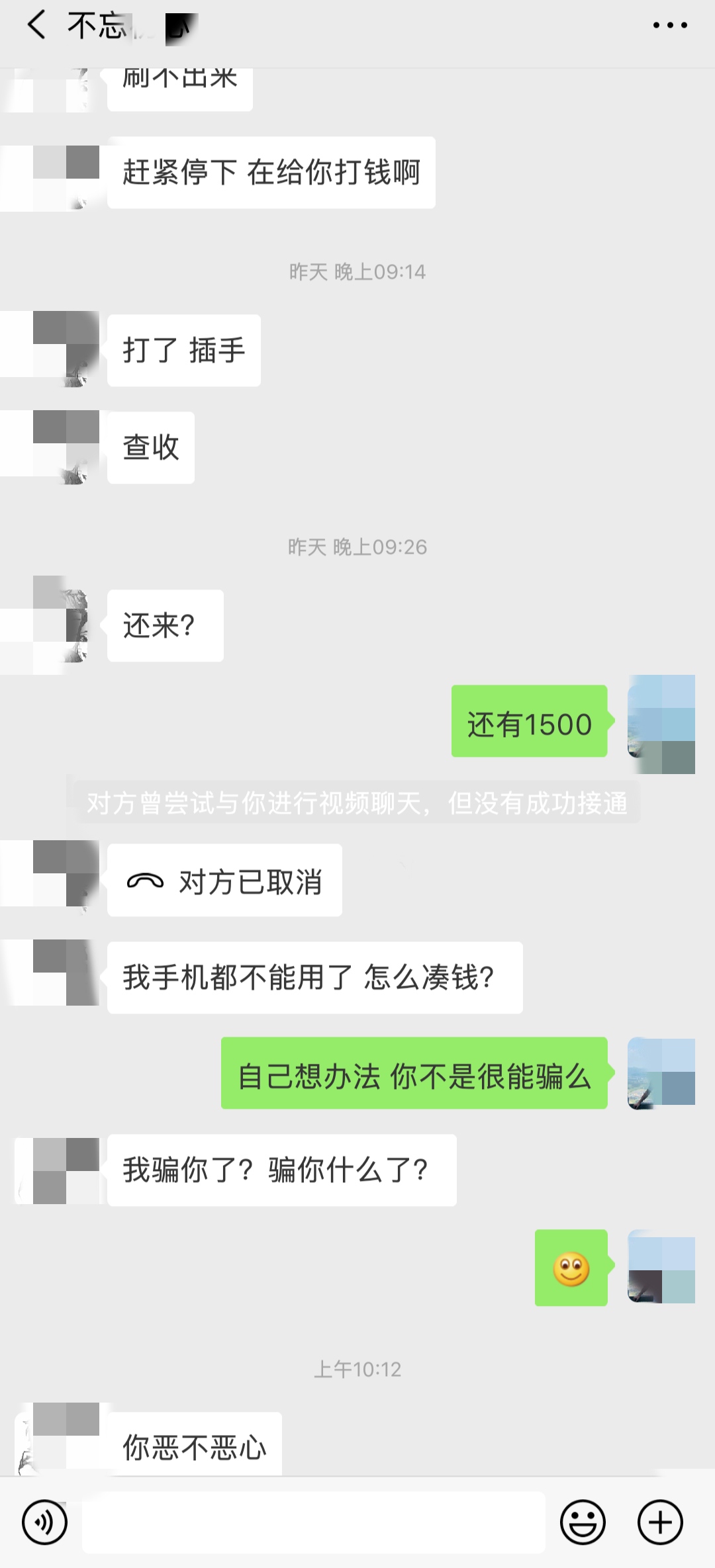Go back from this chat
This screenshot has width=715, height=1568.
(x=37, y=26)
